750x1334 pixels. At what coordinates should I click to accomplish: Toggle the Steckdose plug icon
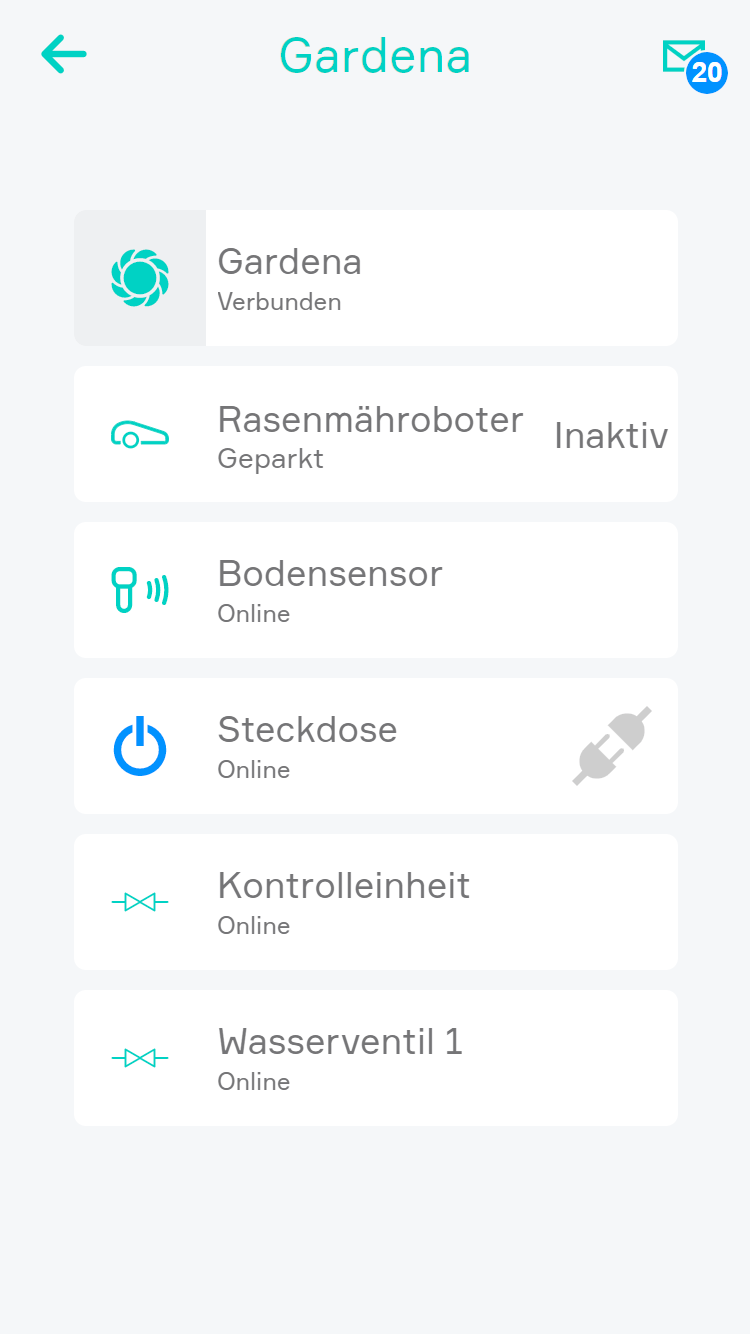pyautogui.click(x=612, y=746)
